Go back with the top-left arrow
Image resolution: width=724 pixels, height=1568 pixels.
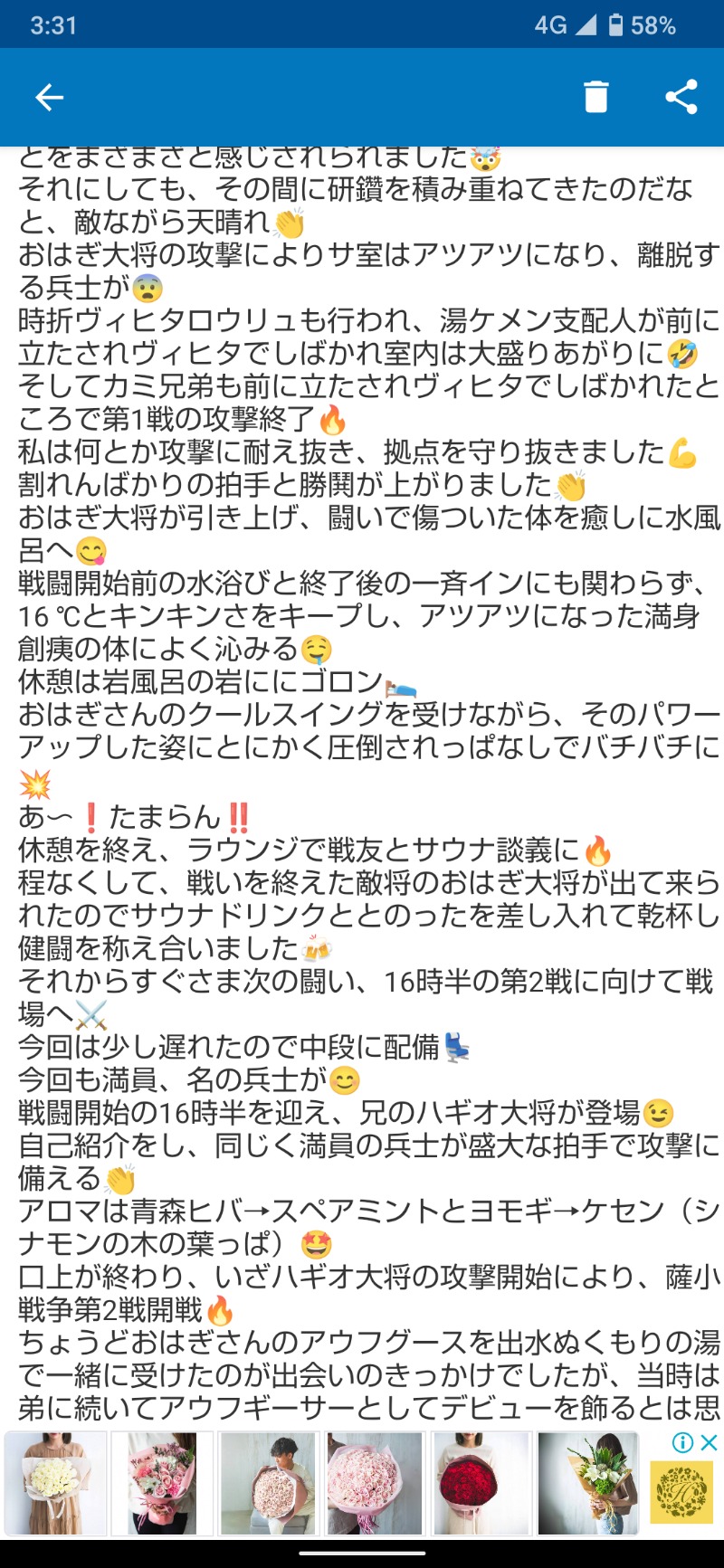tap(49, 97)
